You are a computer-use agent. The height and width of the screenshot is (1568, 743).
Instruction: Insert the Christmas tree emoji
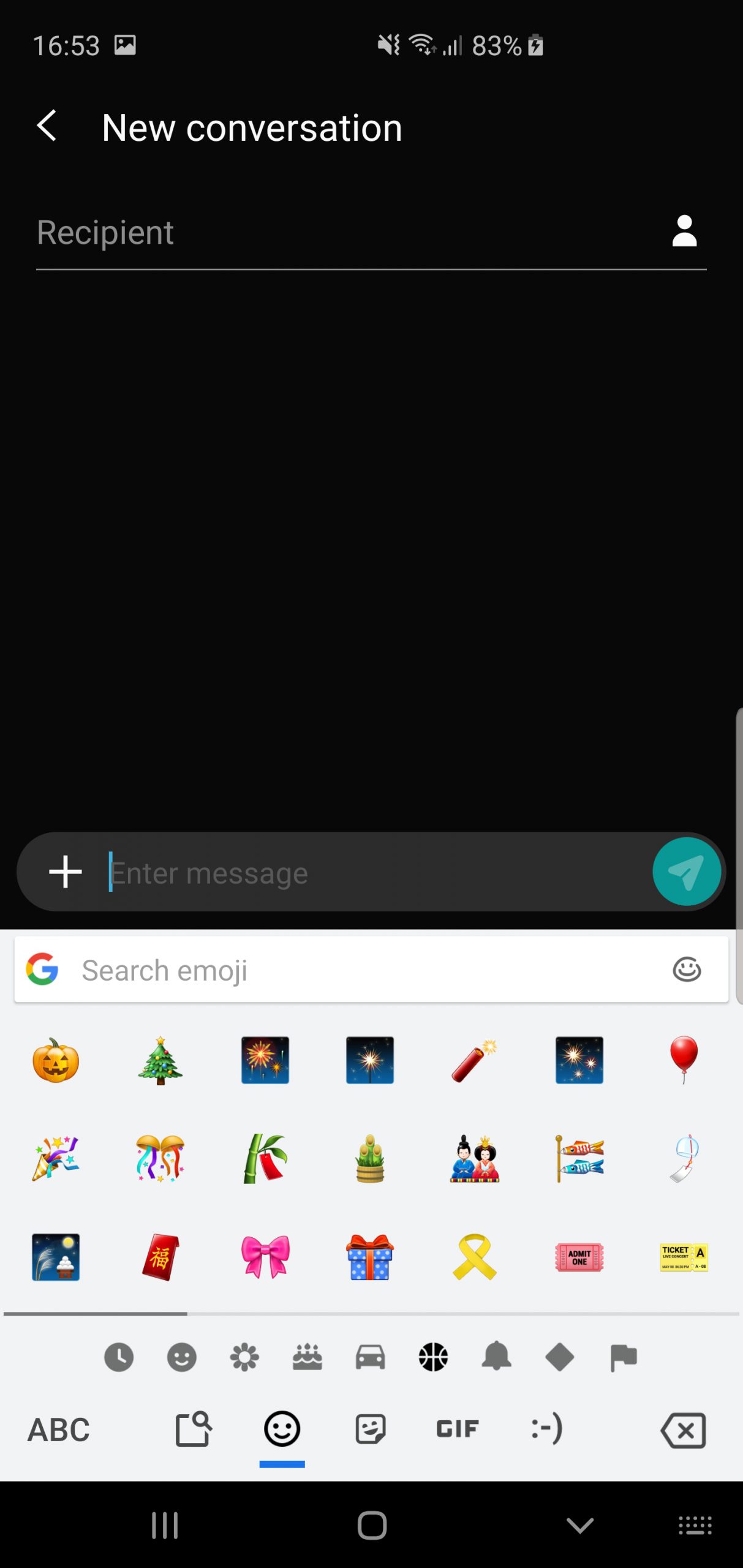pos(160,1060)
